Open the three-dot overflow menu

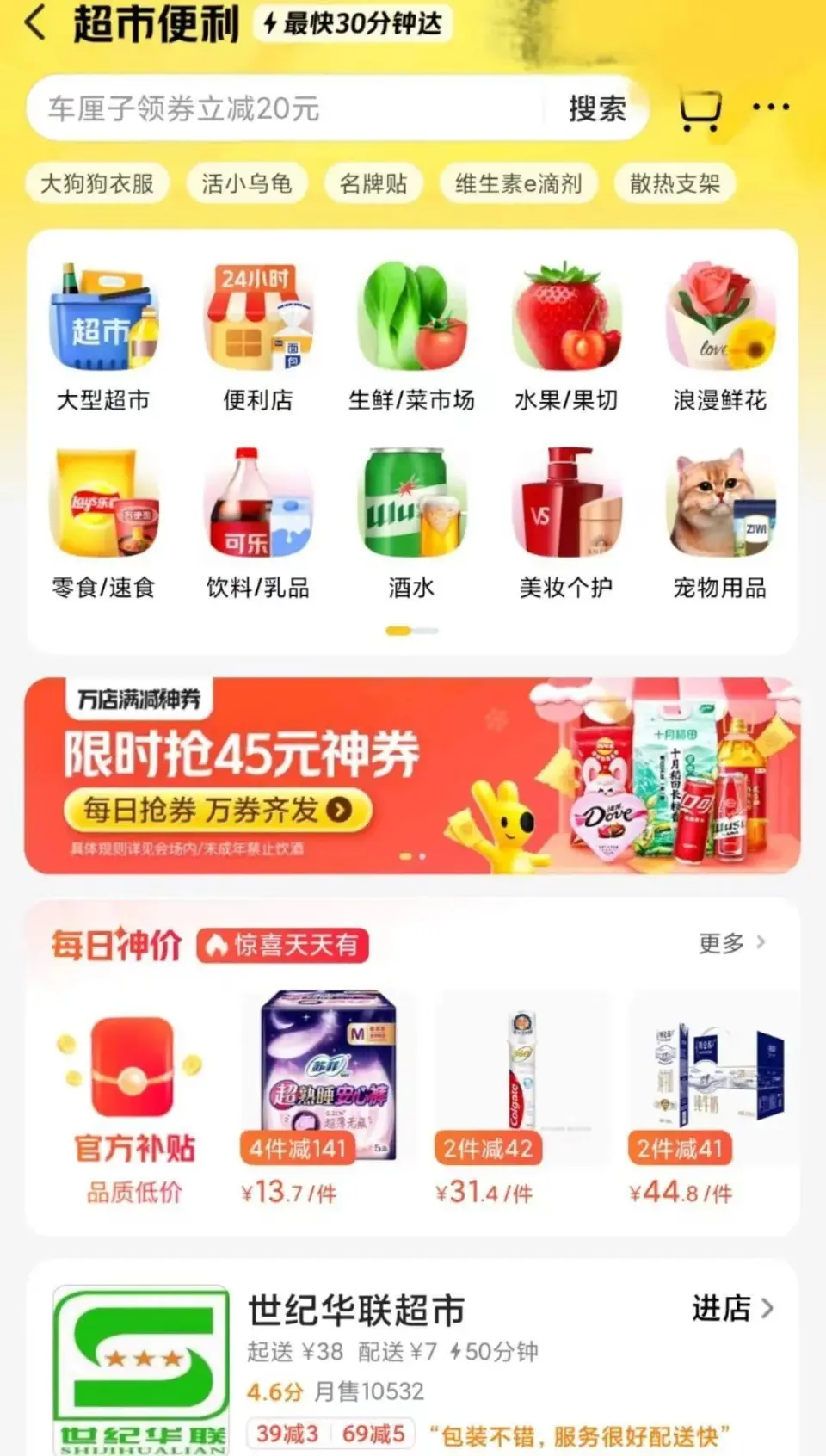(x=770, y=107)
